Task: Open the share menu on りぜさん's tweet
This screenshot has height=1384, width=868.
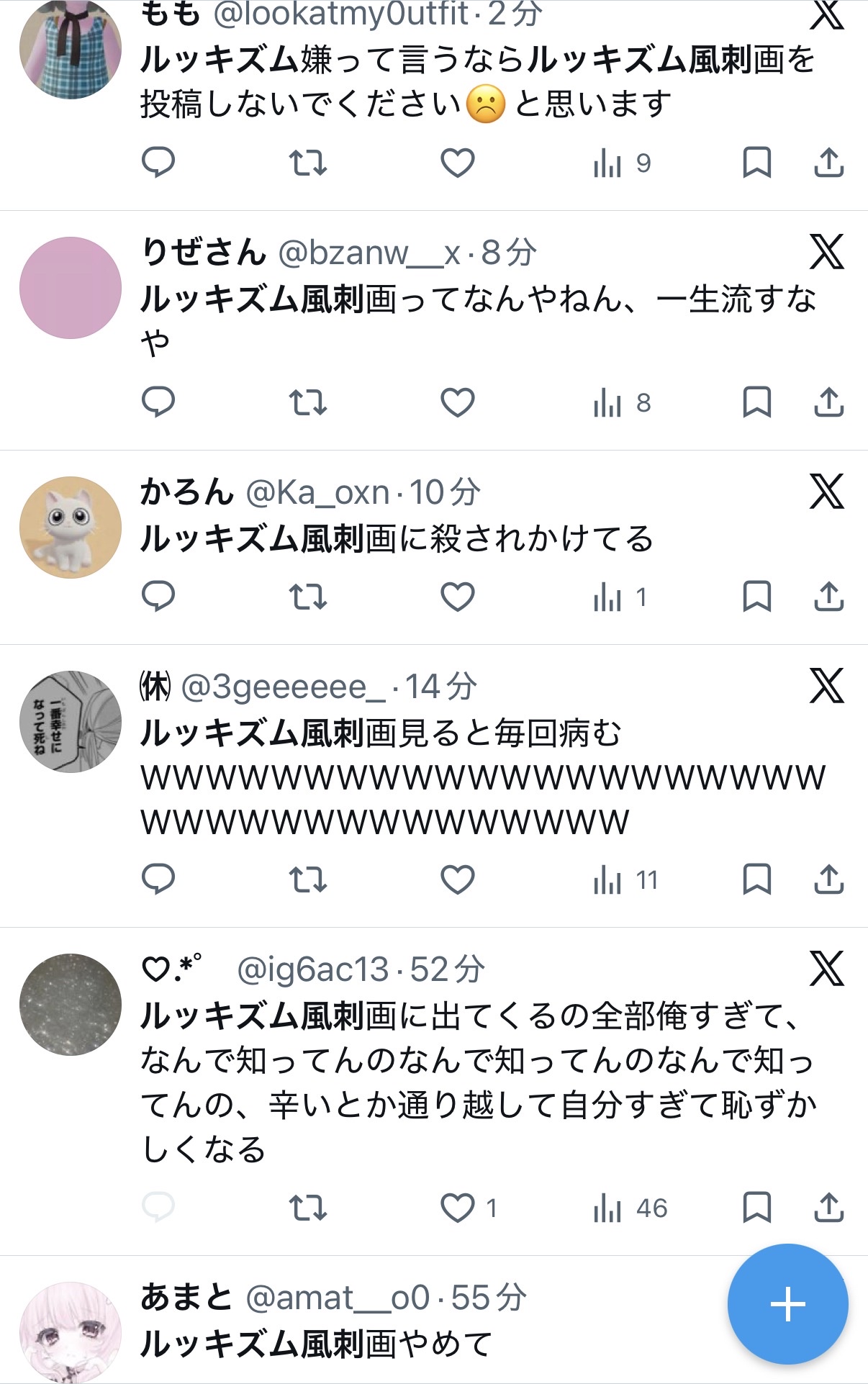Action: [x=832, y=404]
